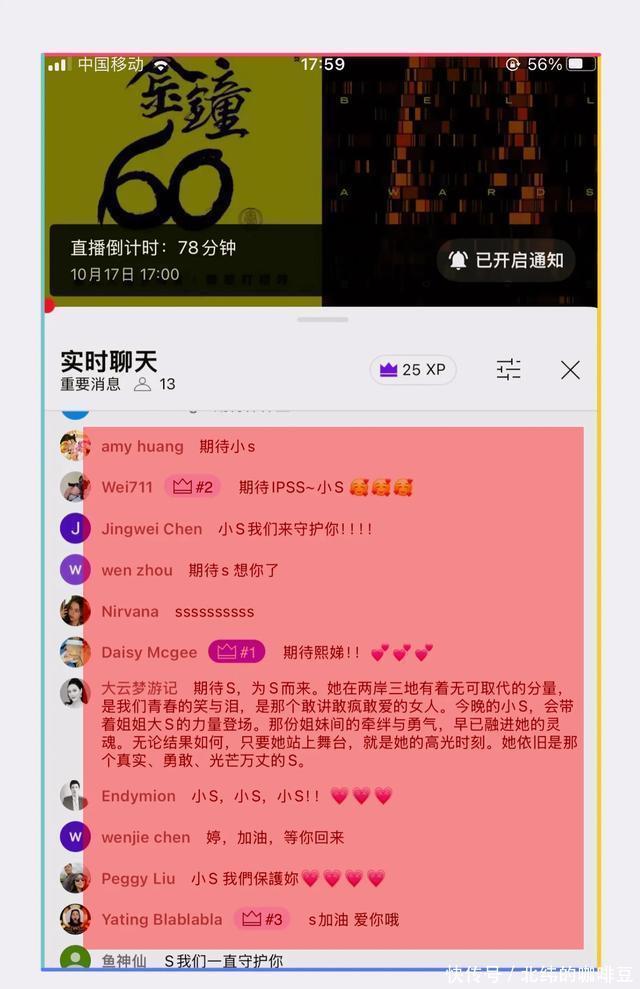640x989 pixels.
Task: Open the chat filter settings icon
Action: (x=509, y=370)
